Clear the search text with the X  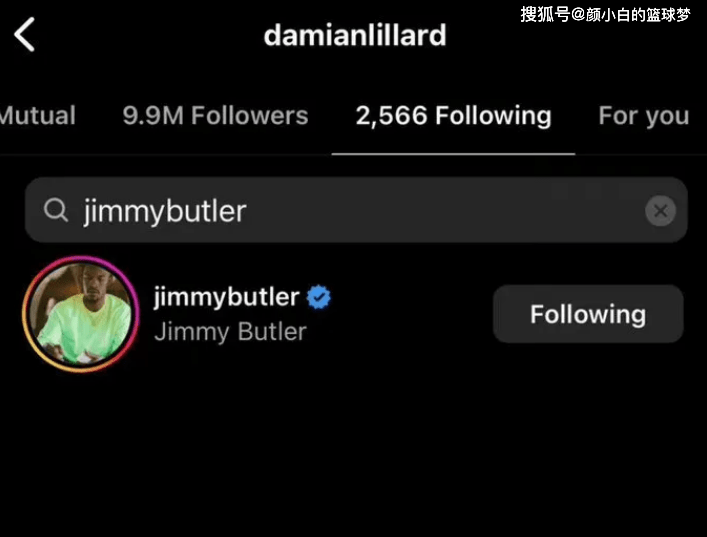point(659,211)
